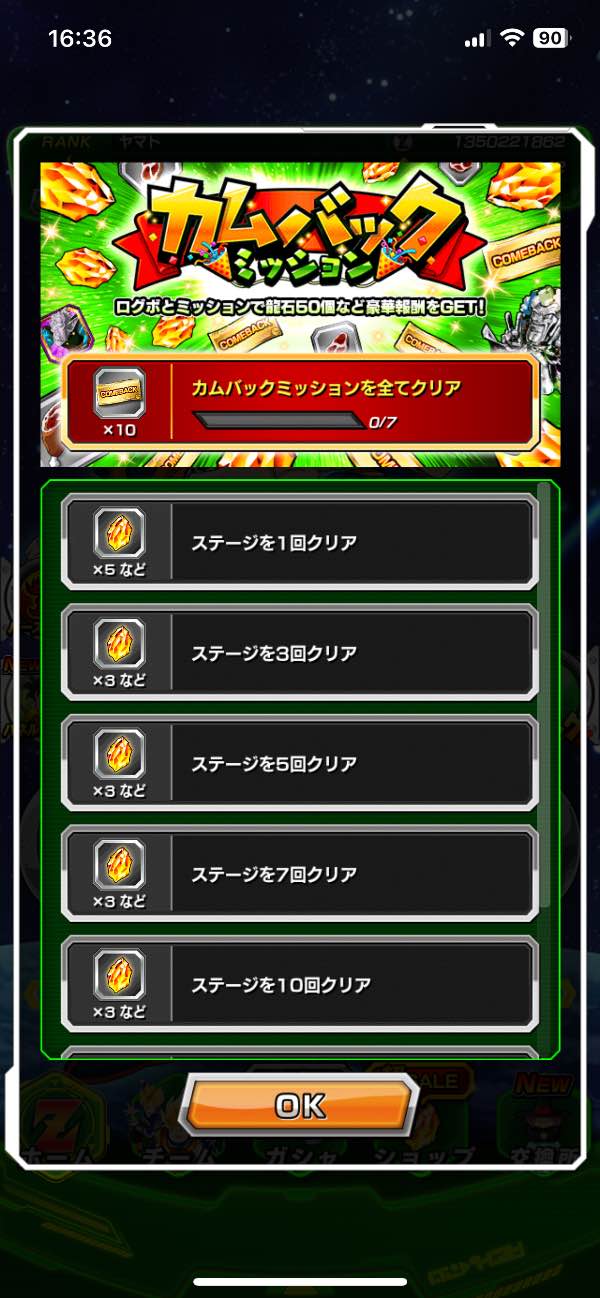
Task: Select the ステージを3回クリア mission
Action: point(299,652)
